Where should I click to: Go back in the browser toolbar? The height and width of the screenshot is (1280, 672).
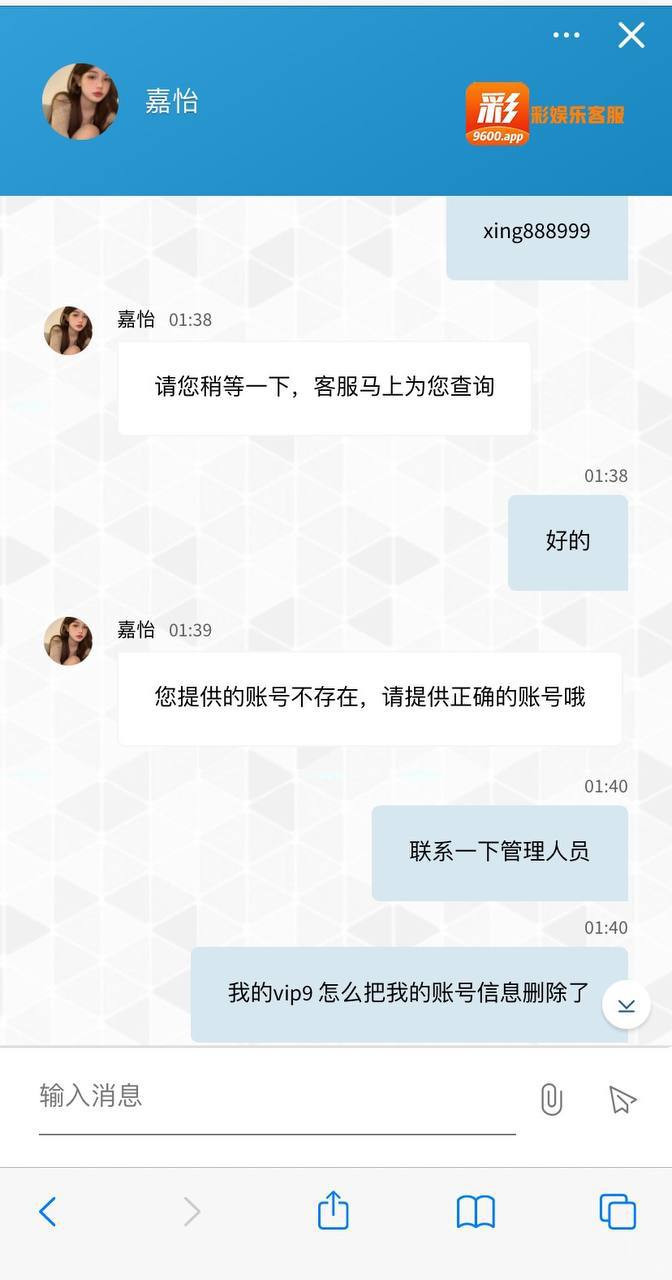coord(47,1212)
